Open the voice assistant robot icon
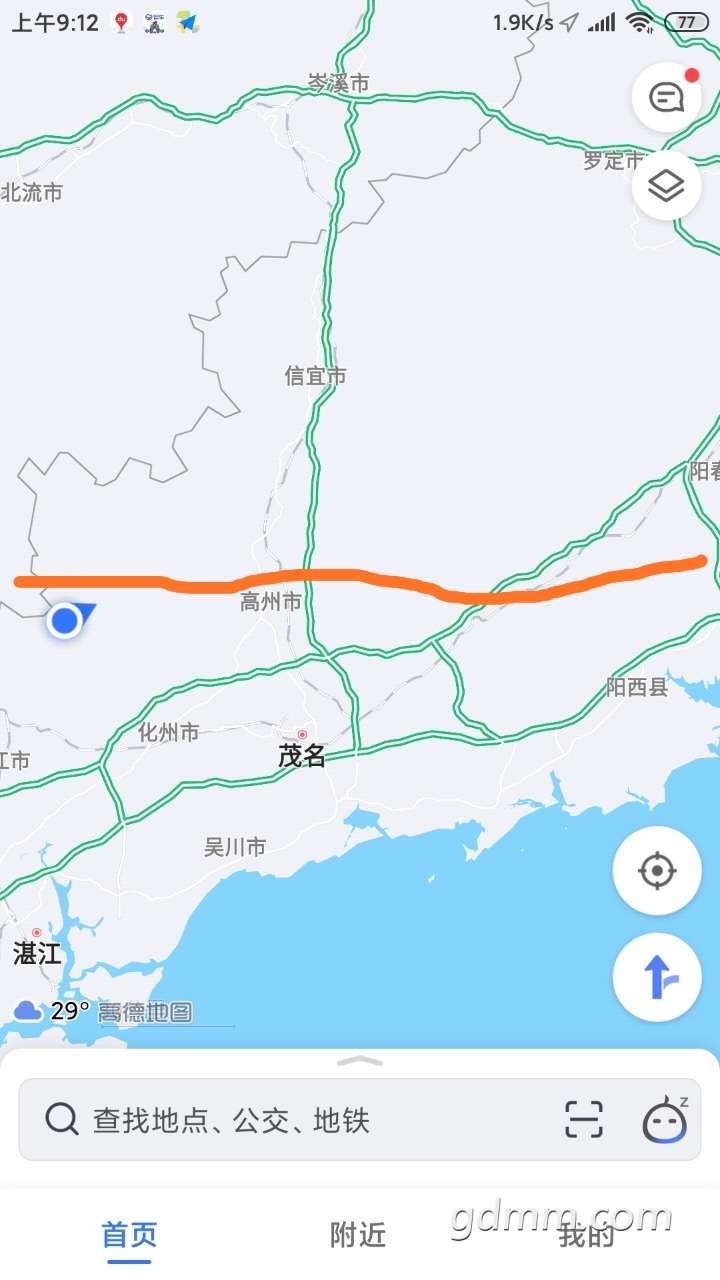 665,1118
